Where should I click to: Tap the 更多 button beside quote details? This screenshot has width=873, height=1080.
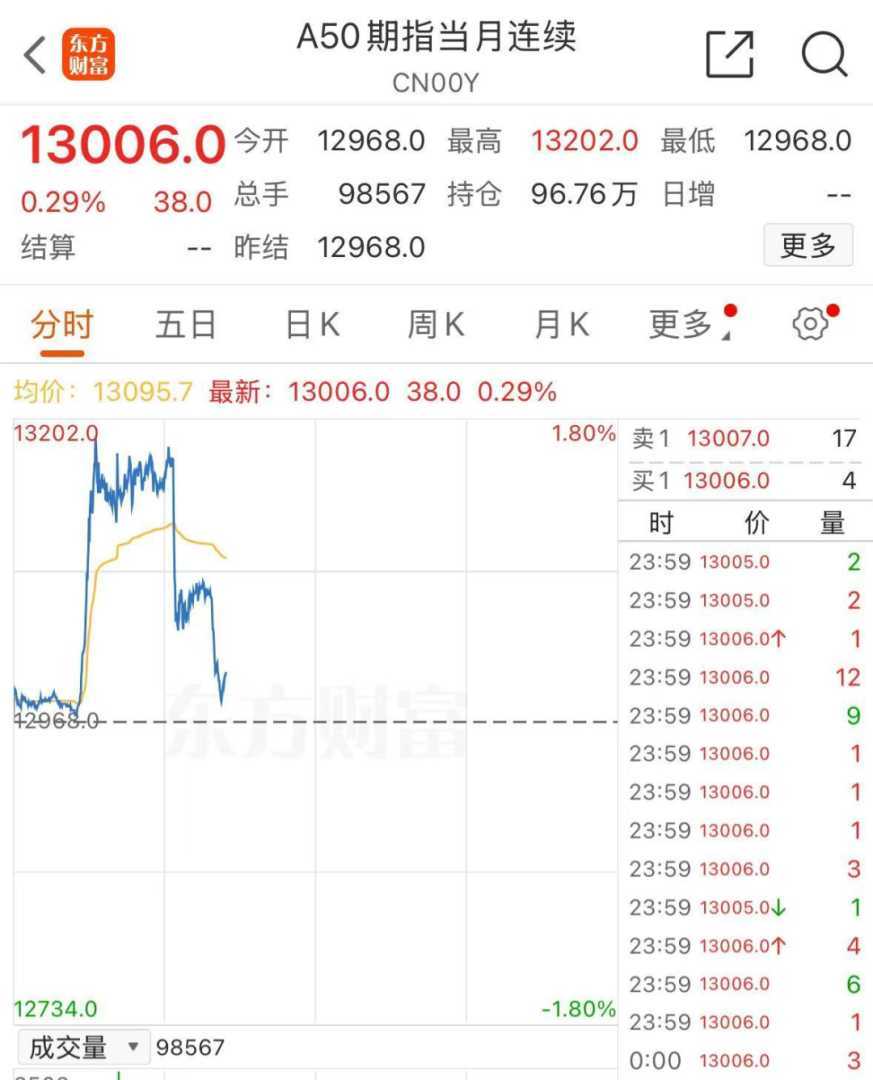(808, 245)
